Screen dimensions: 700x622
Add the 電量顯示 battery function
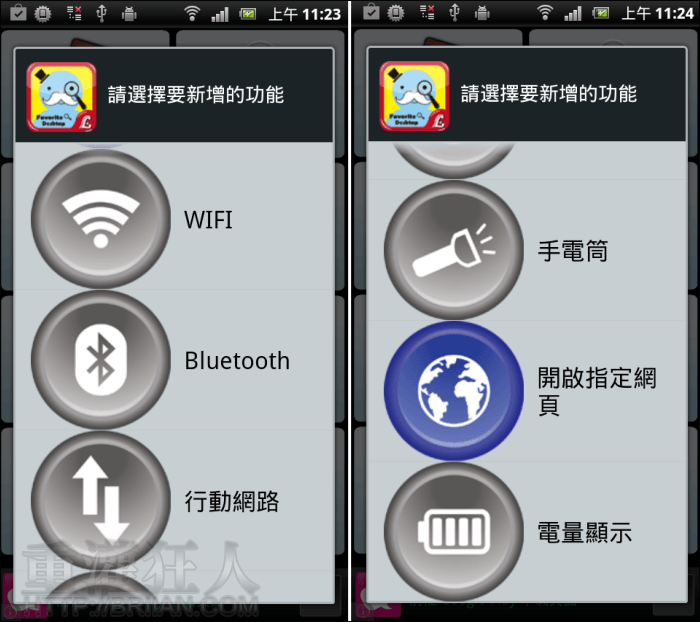click(525, 531)
